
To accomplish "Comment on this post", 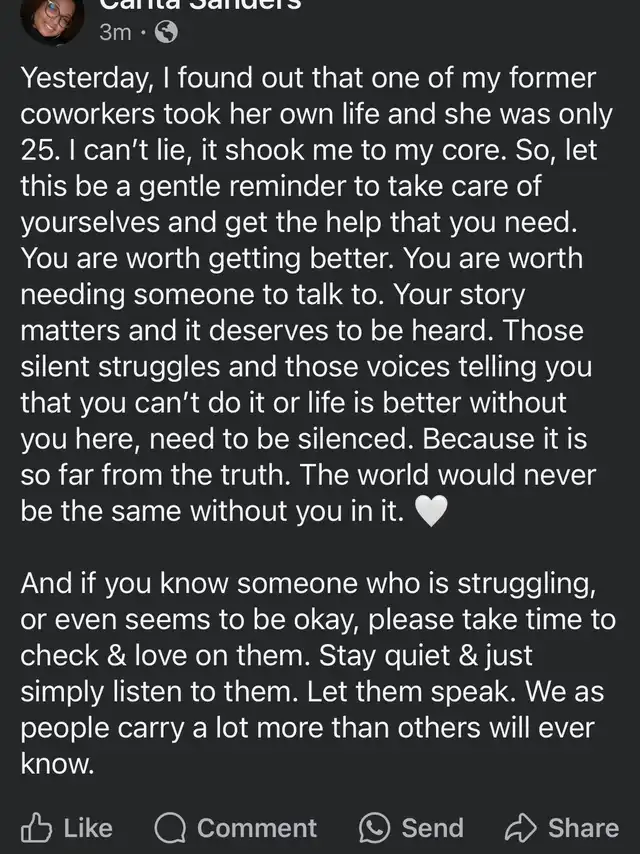I will [x=236, y=827].
